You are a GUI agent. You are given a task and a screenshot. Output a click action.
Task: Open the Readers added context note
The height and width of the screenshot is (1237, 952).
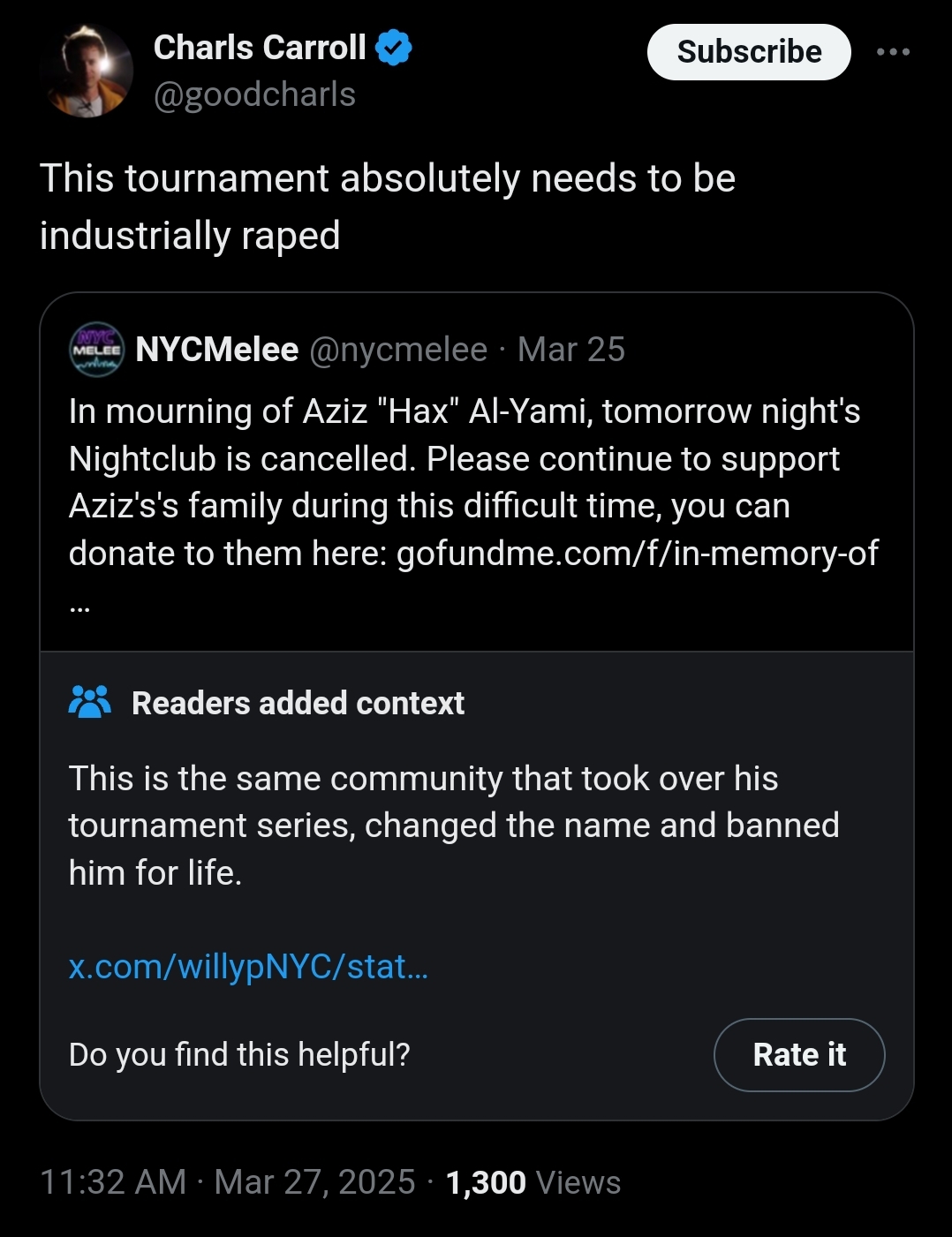pos(298,703)
